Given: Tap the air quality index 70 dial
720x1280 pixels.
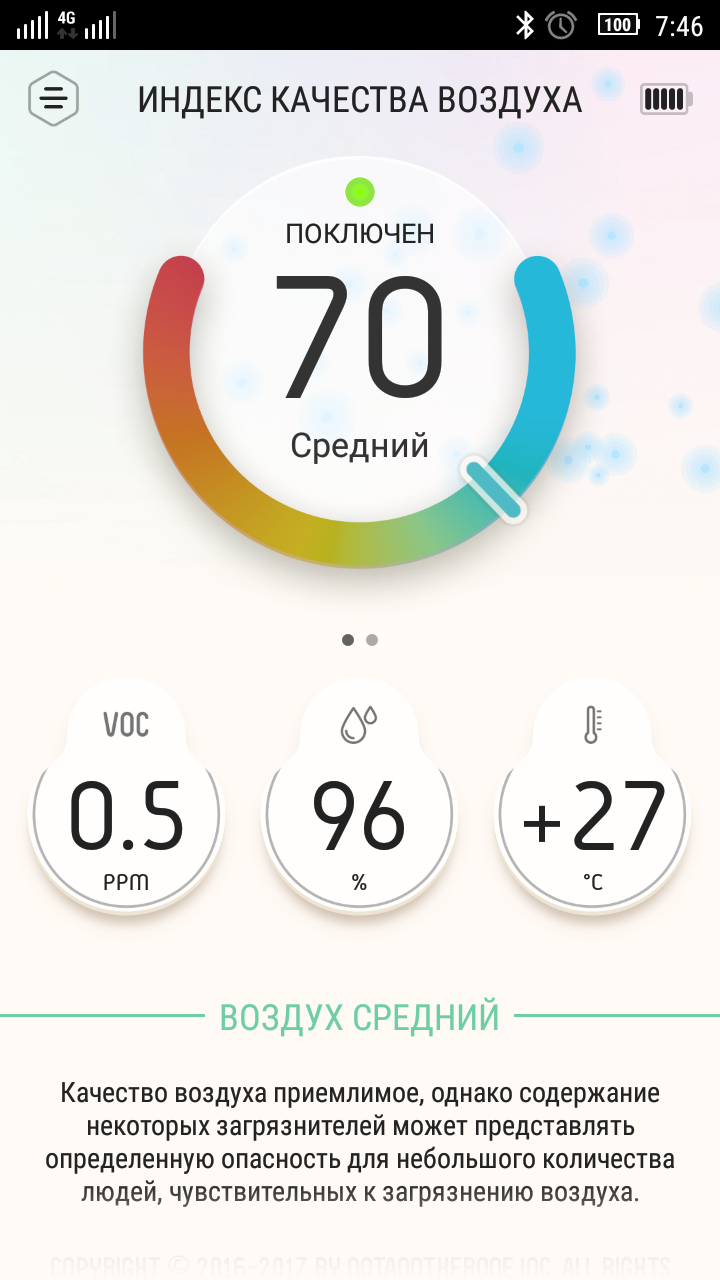Looking at the screenshot, I should (x=359, y=362).
